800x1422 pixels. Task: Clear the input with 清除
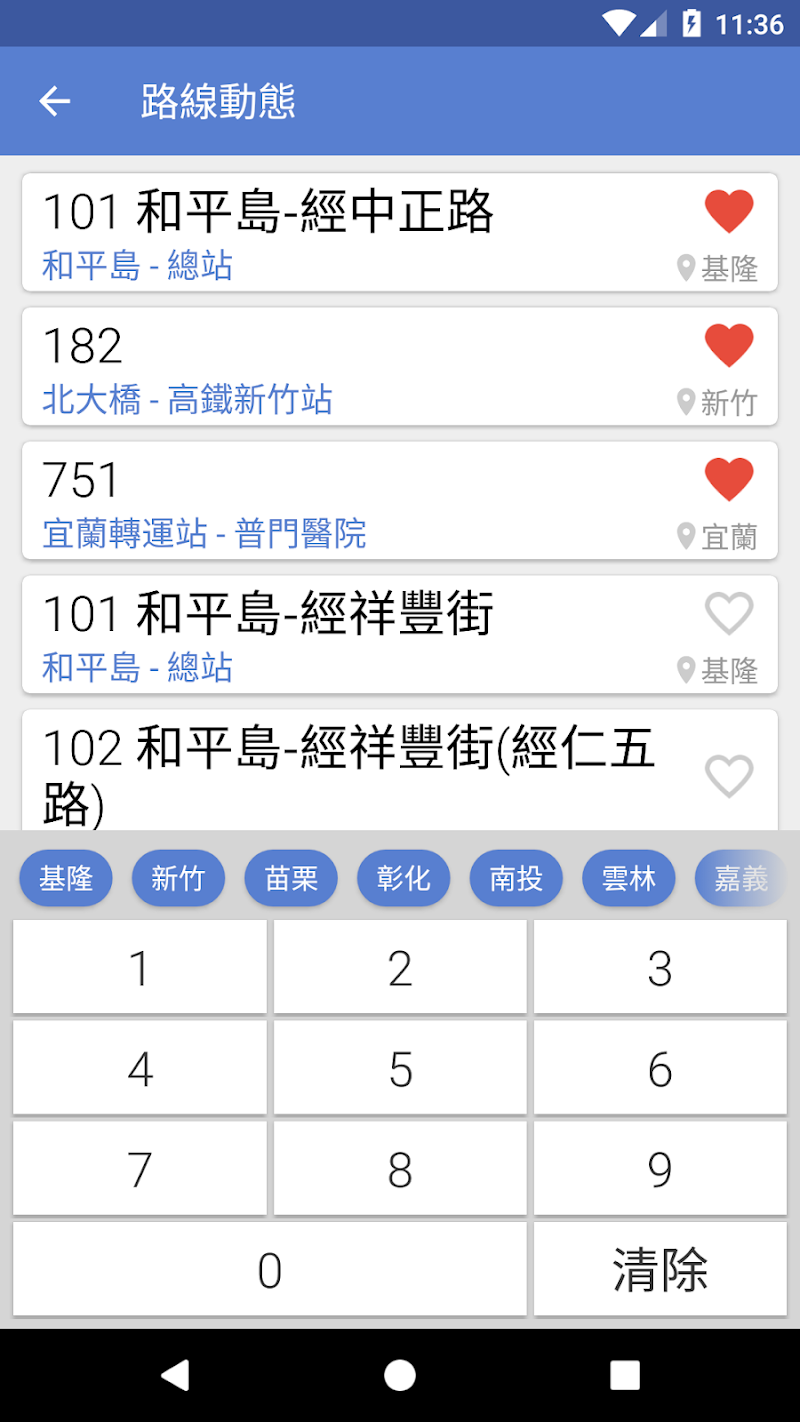660,1270
